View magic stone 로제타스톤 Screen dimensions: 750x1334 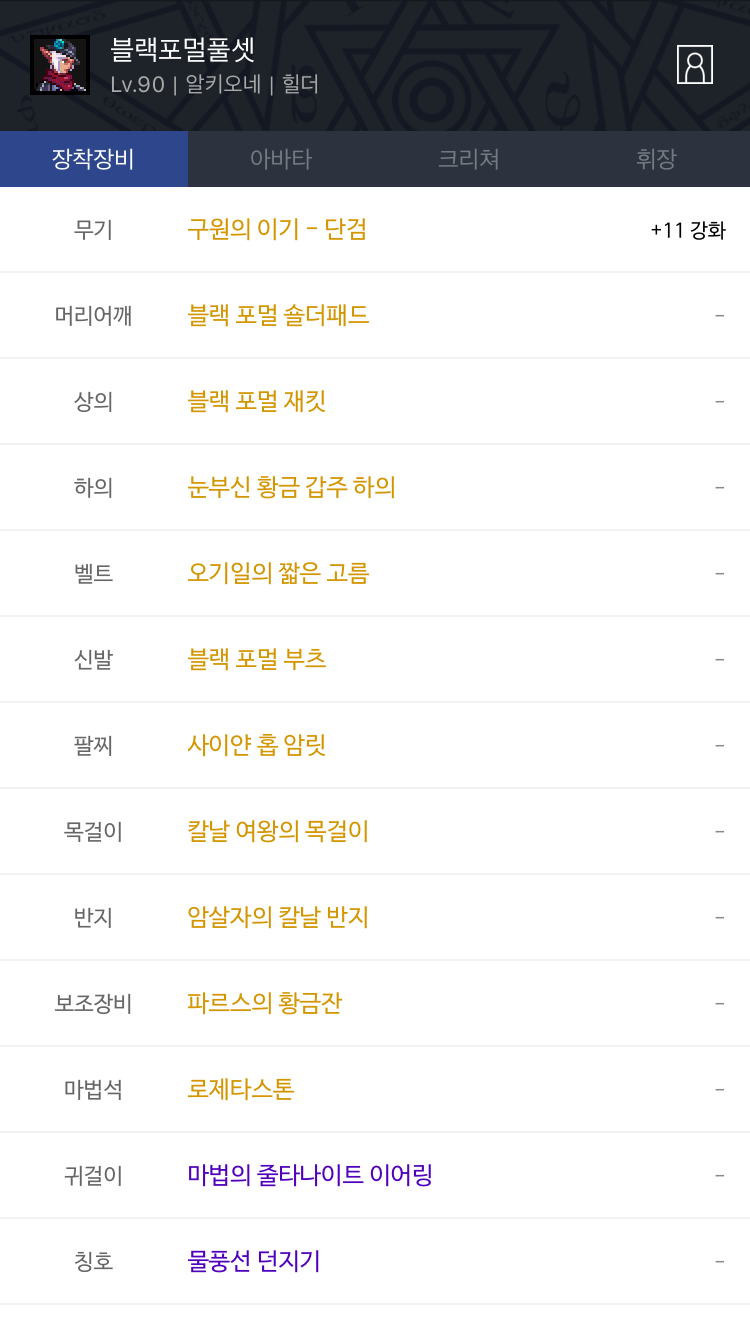pos(241,1089)
